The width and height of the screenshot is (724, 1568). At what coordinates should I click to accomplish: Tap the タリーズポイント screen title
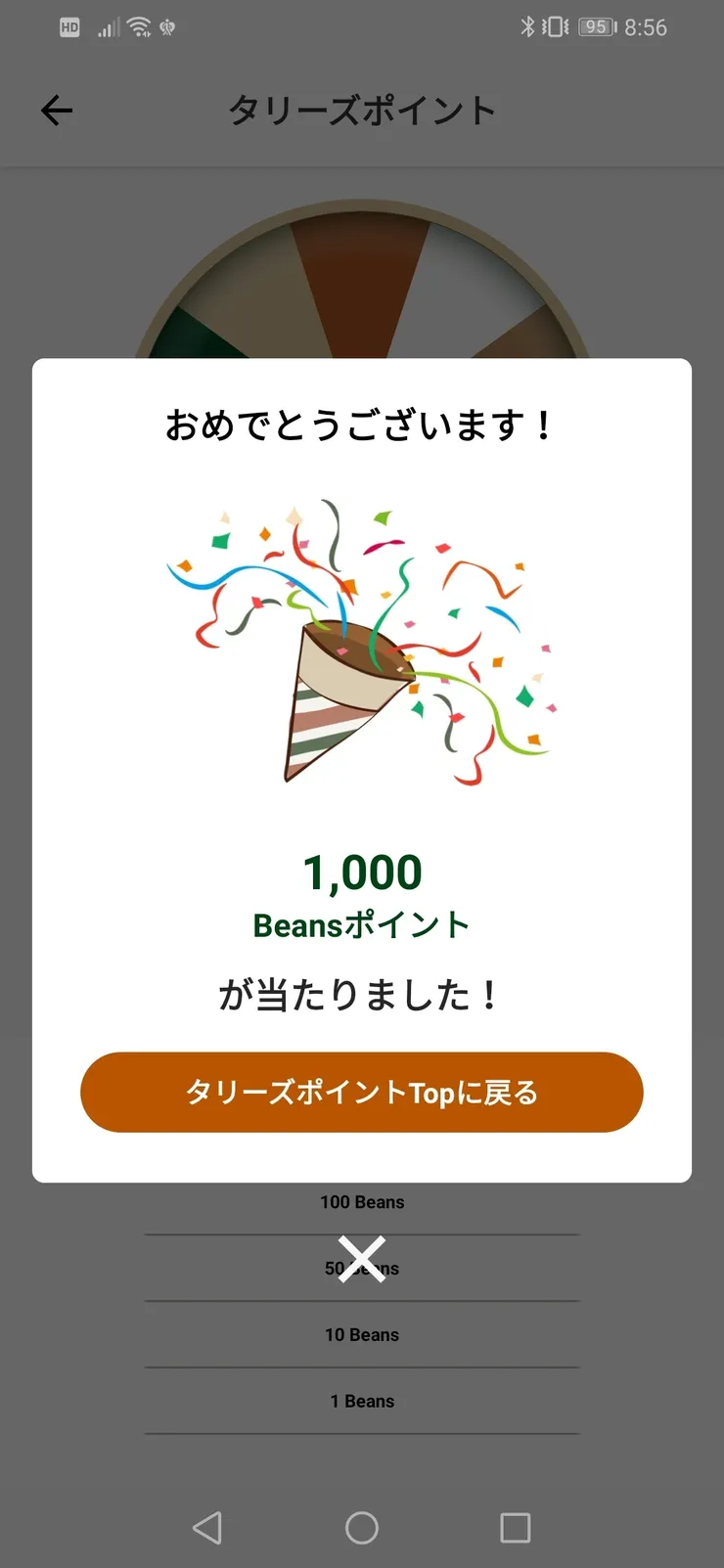[x=362, y=110]
